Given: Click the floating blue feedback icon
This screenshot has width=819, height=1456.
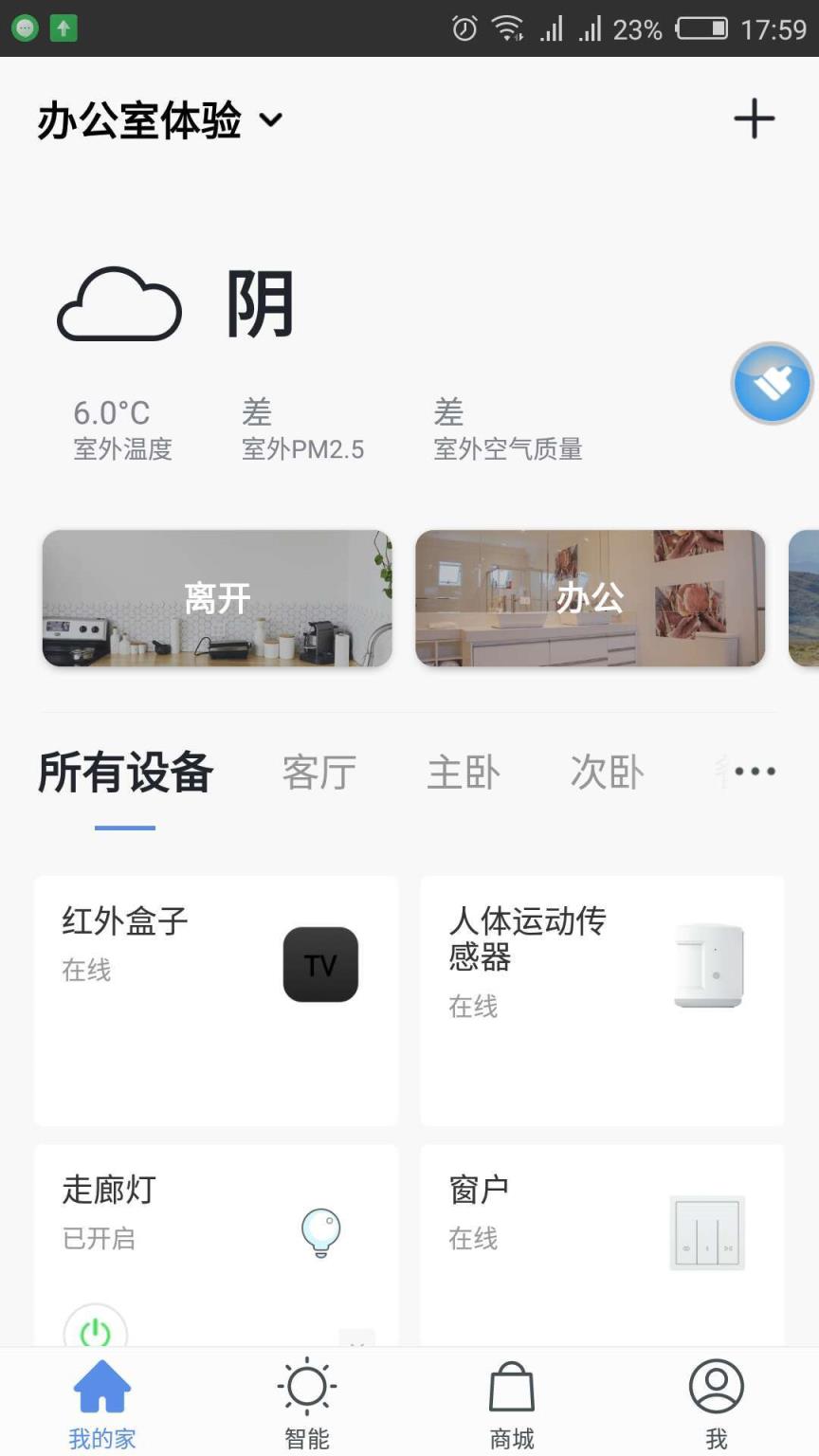Looking at the screenshot, I should point(772,385).
